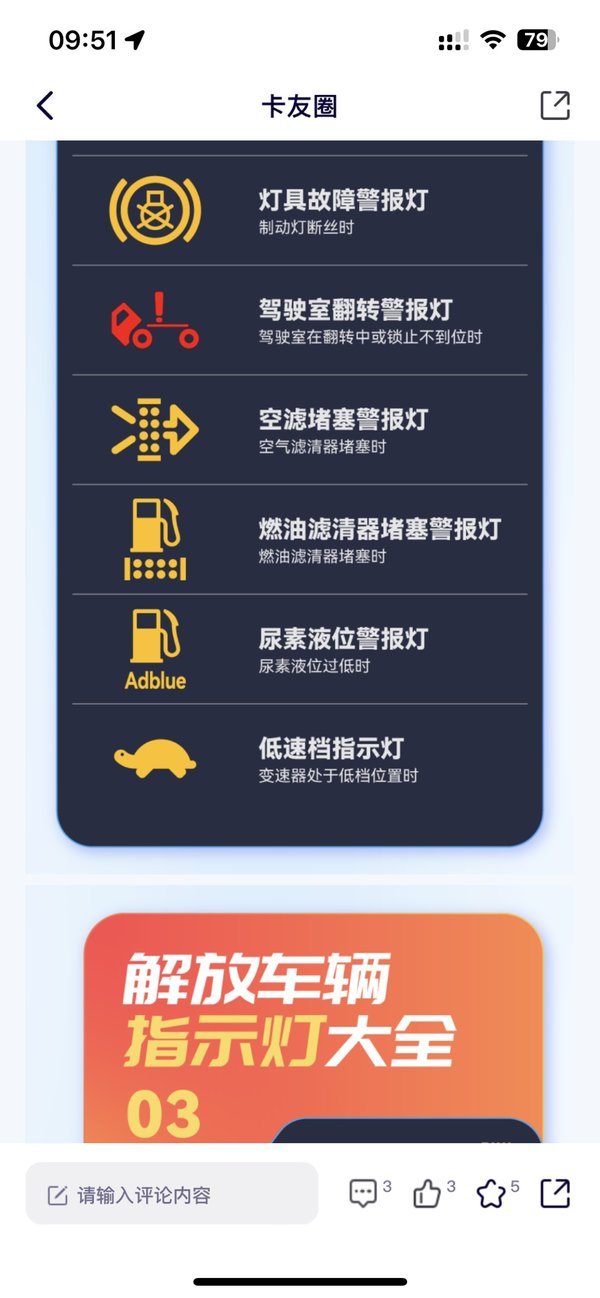Like this post with the thumbs-up icon

[427, 1193]
